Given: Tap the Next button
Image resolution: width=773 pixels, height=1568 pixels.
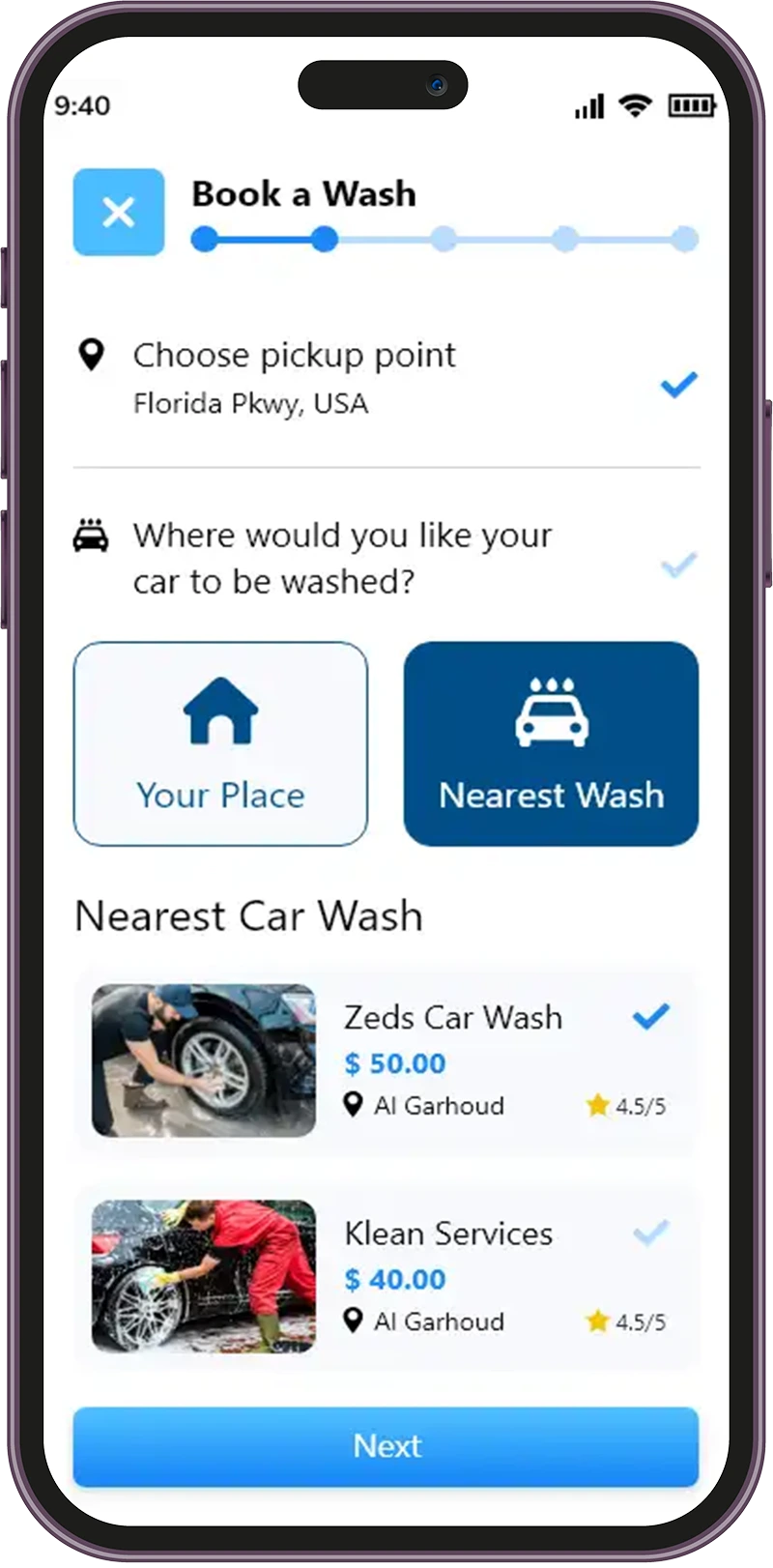Looking at the screenshot, I should pyautogui.click(x=386, y=1446).
